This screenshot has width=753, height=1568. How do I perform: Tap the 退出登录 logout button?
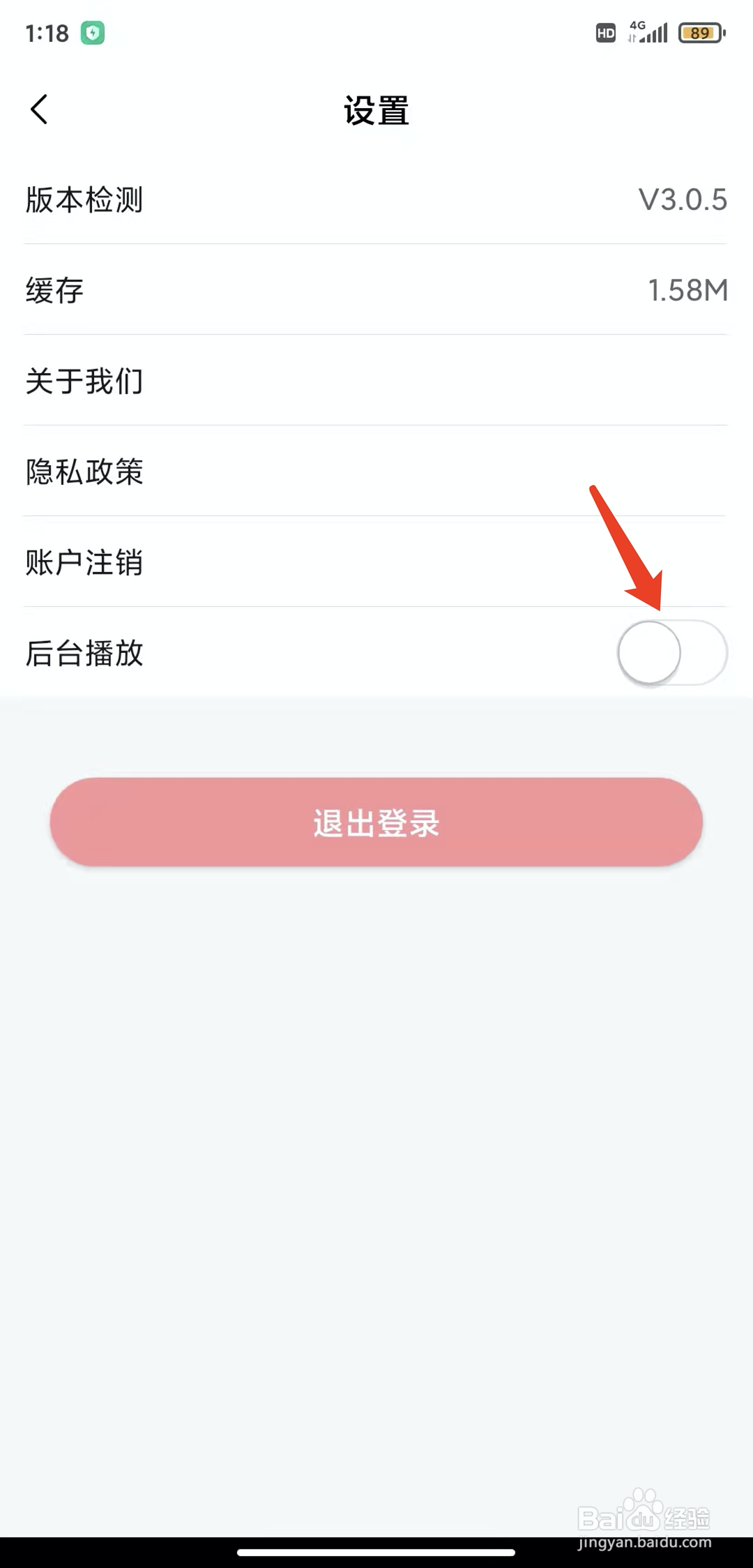coord(376,823)
